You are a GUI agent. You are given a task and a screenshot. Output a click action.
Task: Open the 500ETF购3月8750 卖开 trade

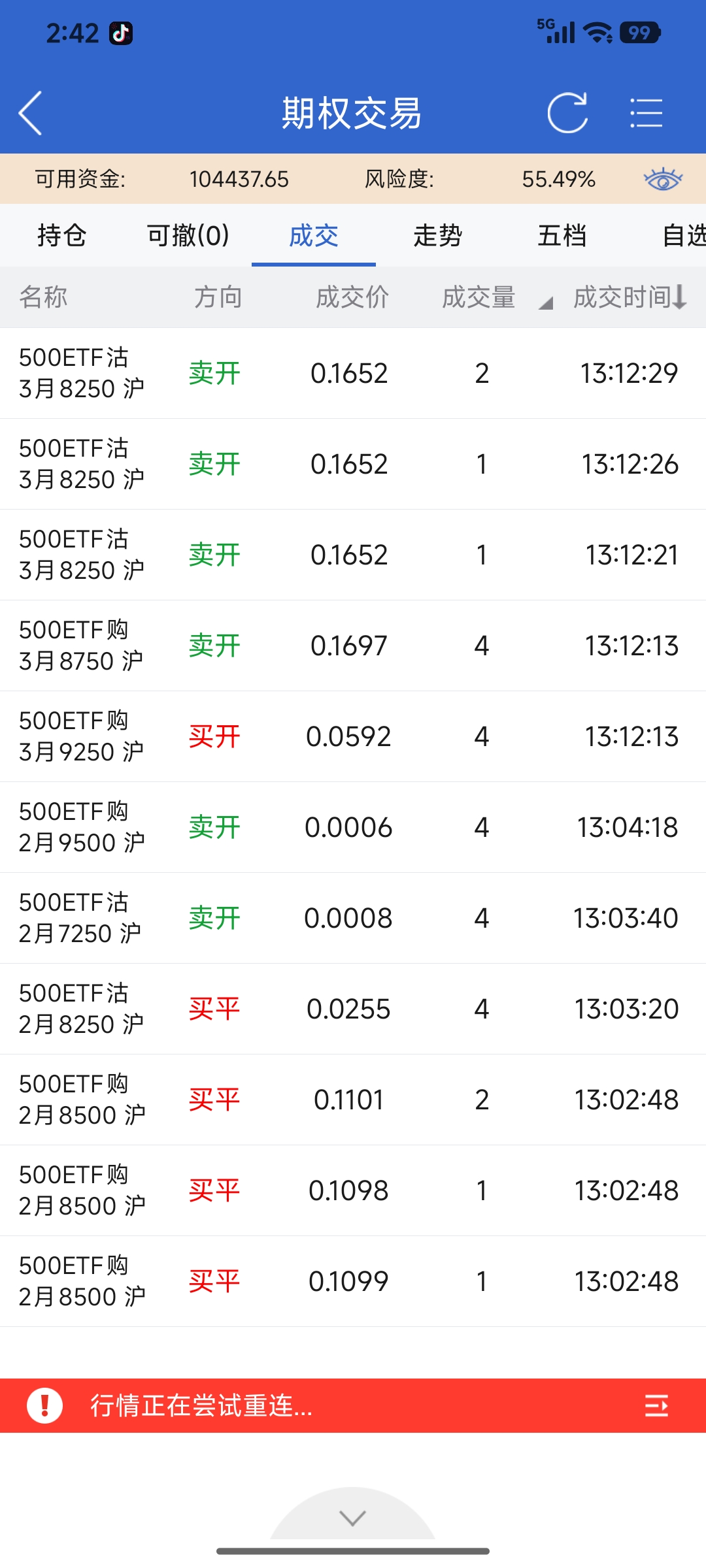point(353,645)
